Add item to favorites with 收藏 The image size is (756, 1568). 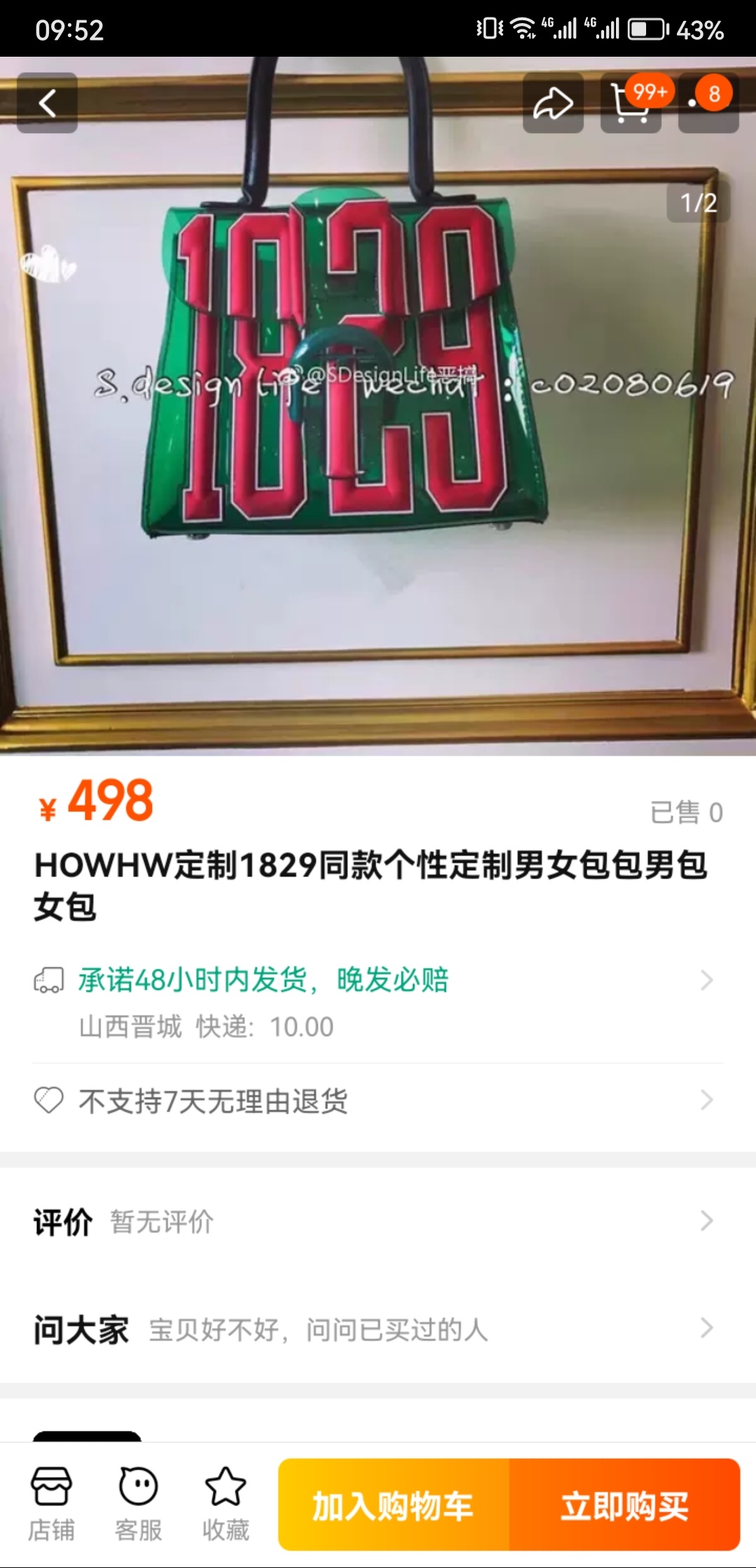pyautogui.click(x=225, y=1504)
